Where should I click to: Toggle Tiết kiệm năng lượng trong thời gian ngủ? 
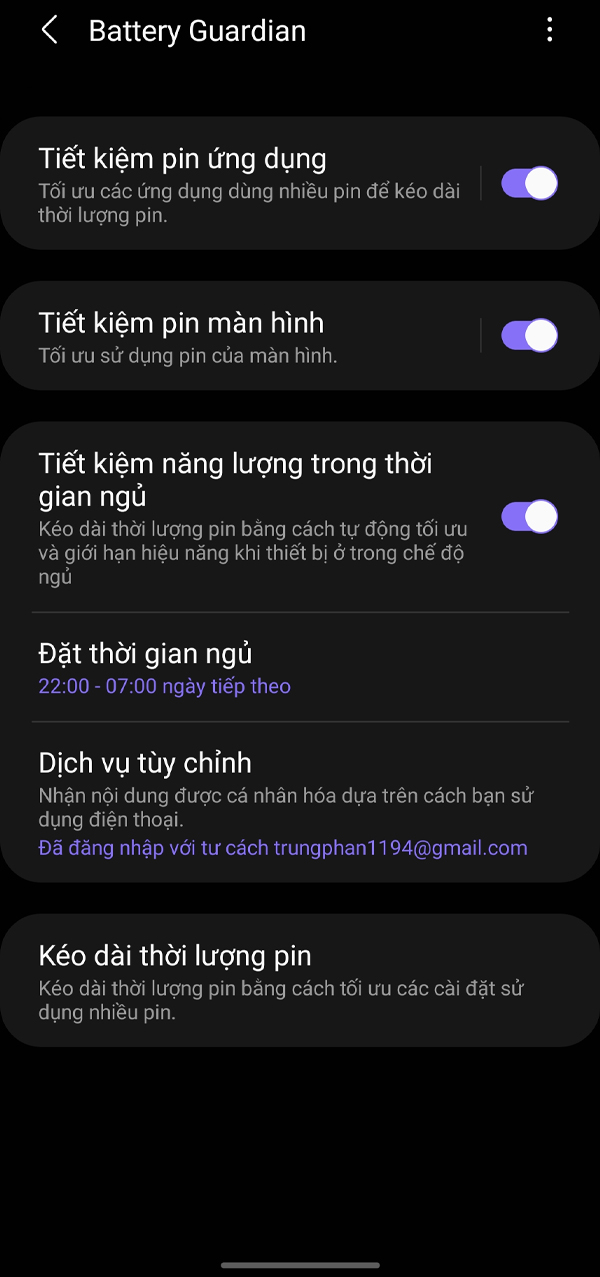(529, 517)
